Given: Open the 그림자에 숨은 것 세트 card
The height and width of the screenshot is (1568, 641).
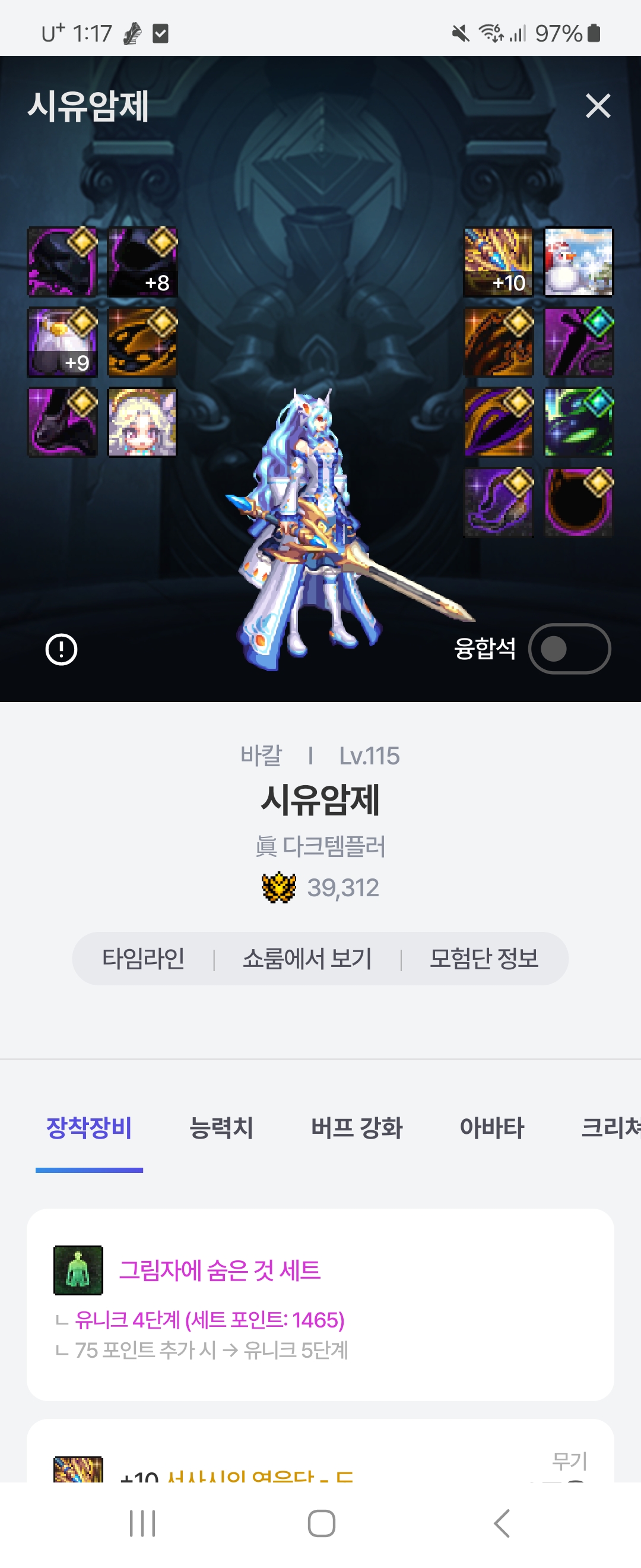Looking at the screenshot, I should 320,1304.
